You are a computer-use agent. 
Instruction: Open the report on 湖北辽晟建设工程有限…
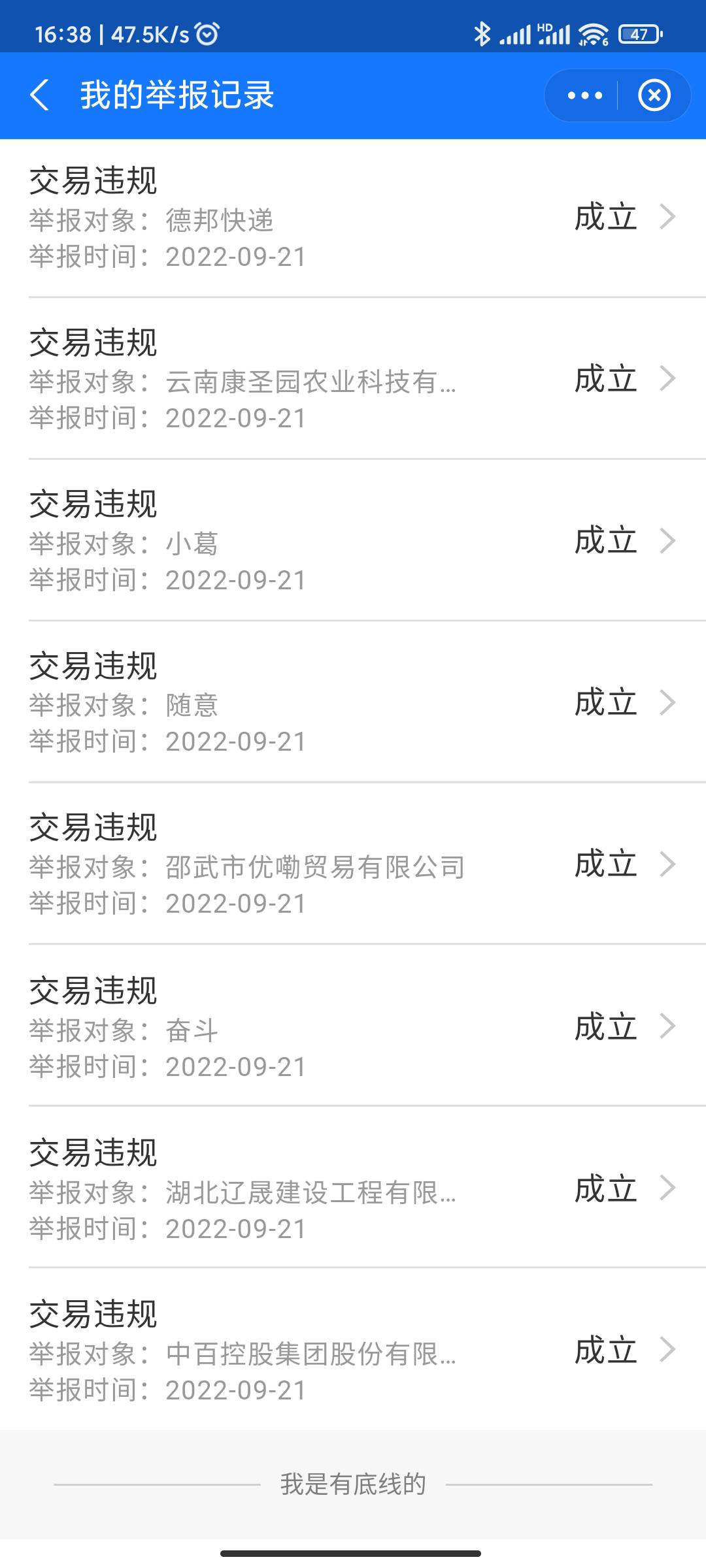coord(353,1188)
